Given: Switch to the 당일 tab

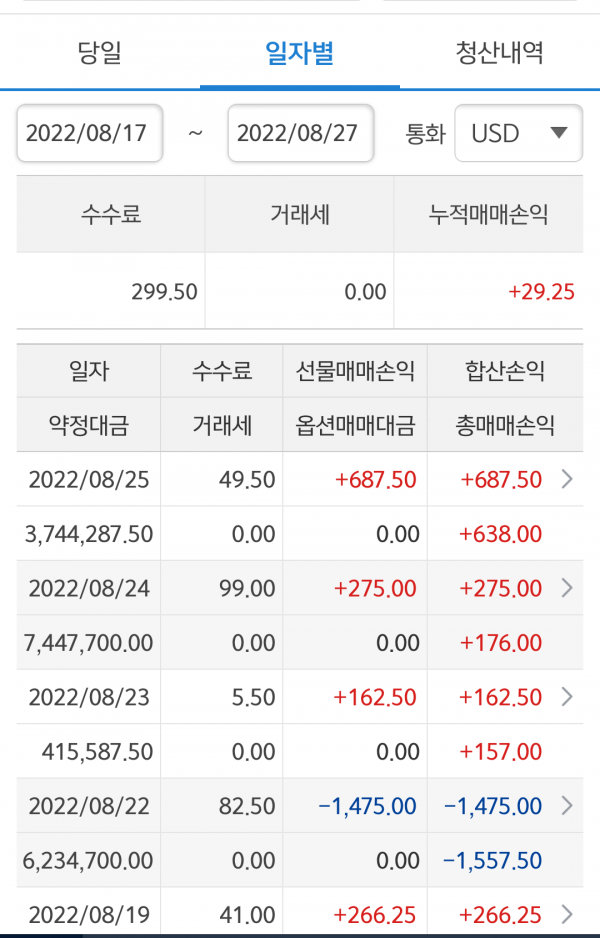Looking at the screenshot, I should pos(100,53).
